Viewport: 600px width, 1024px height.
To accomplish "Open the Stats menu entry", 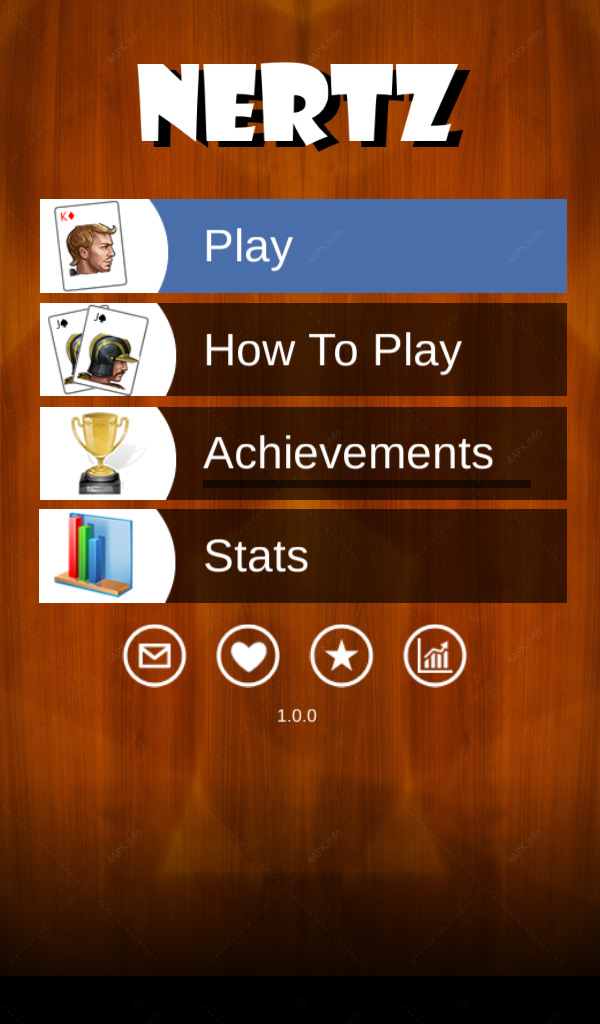I will coord(303,556).
